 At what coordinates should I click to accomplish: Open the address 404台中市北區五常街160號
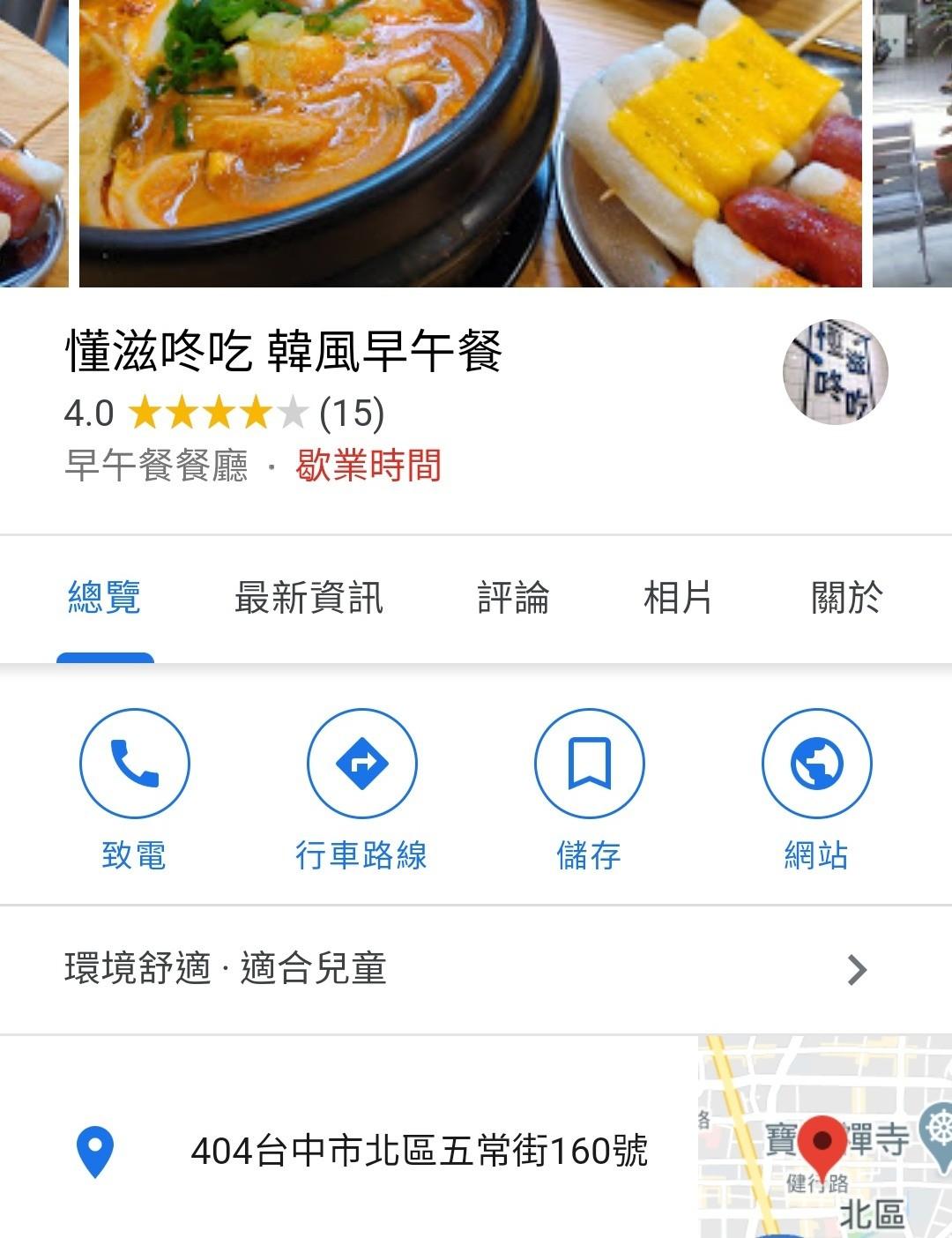(x=419, y=1151)
